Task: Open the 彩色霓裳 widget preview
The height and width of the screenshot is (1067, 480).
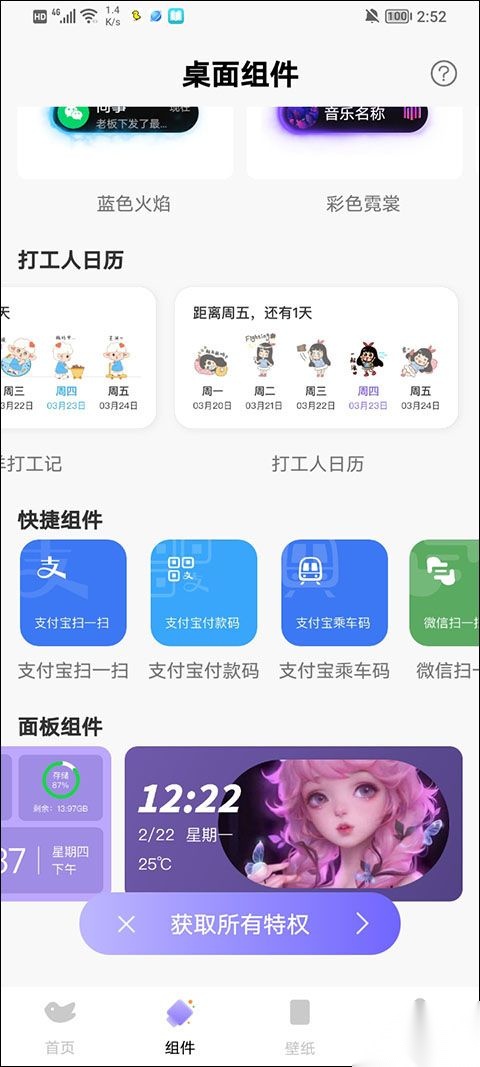Action: [x=354, y=142]
